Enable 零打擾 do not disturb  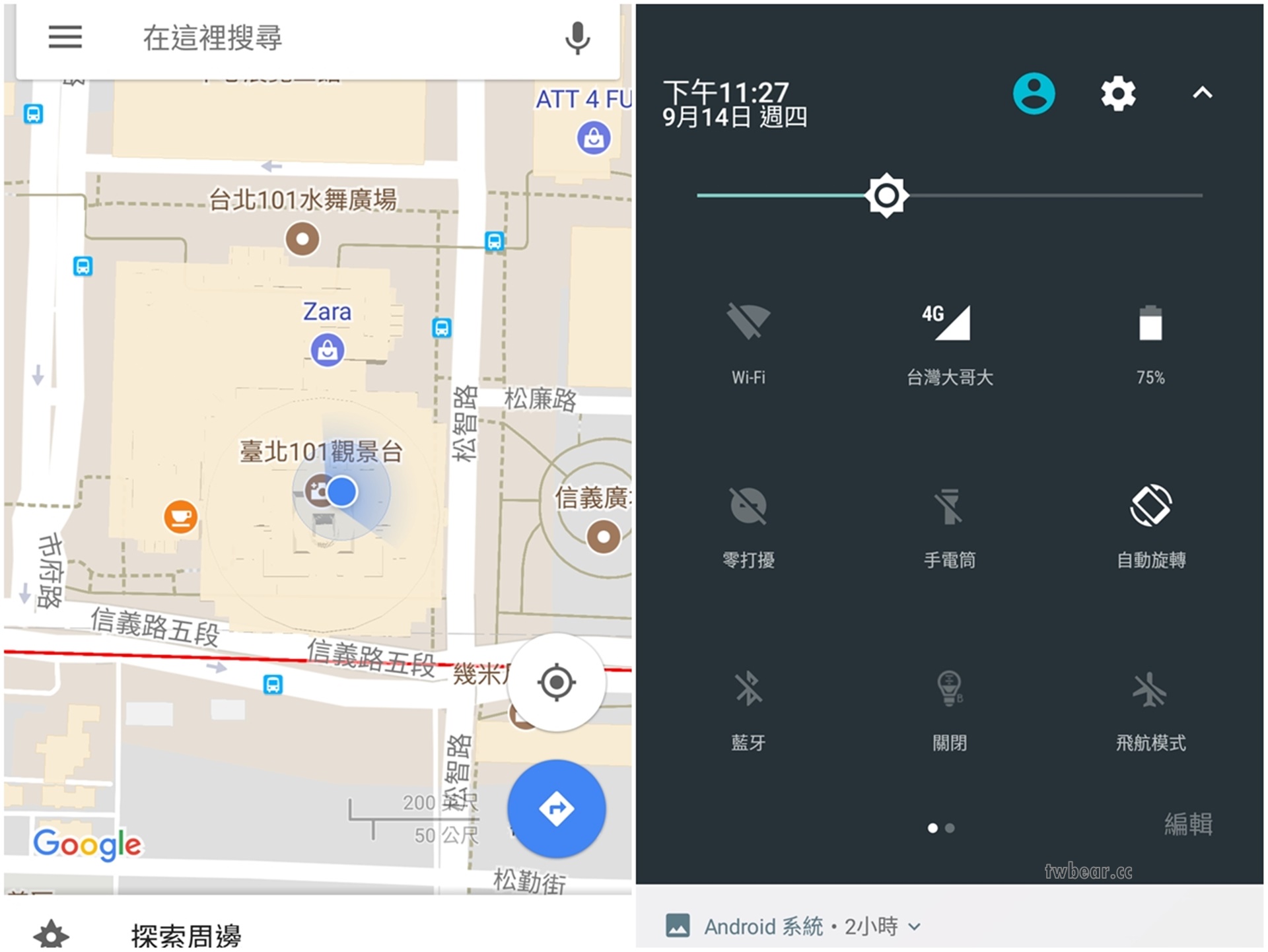pos(748,506)
